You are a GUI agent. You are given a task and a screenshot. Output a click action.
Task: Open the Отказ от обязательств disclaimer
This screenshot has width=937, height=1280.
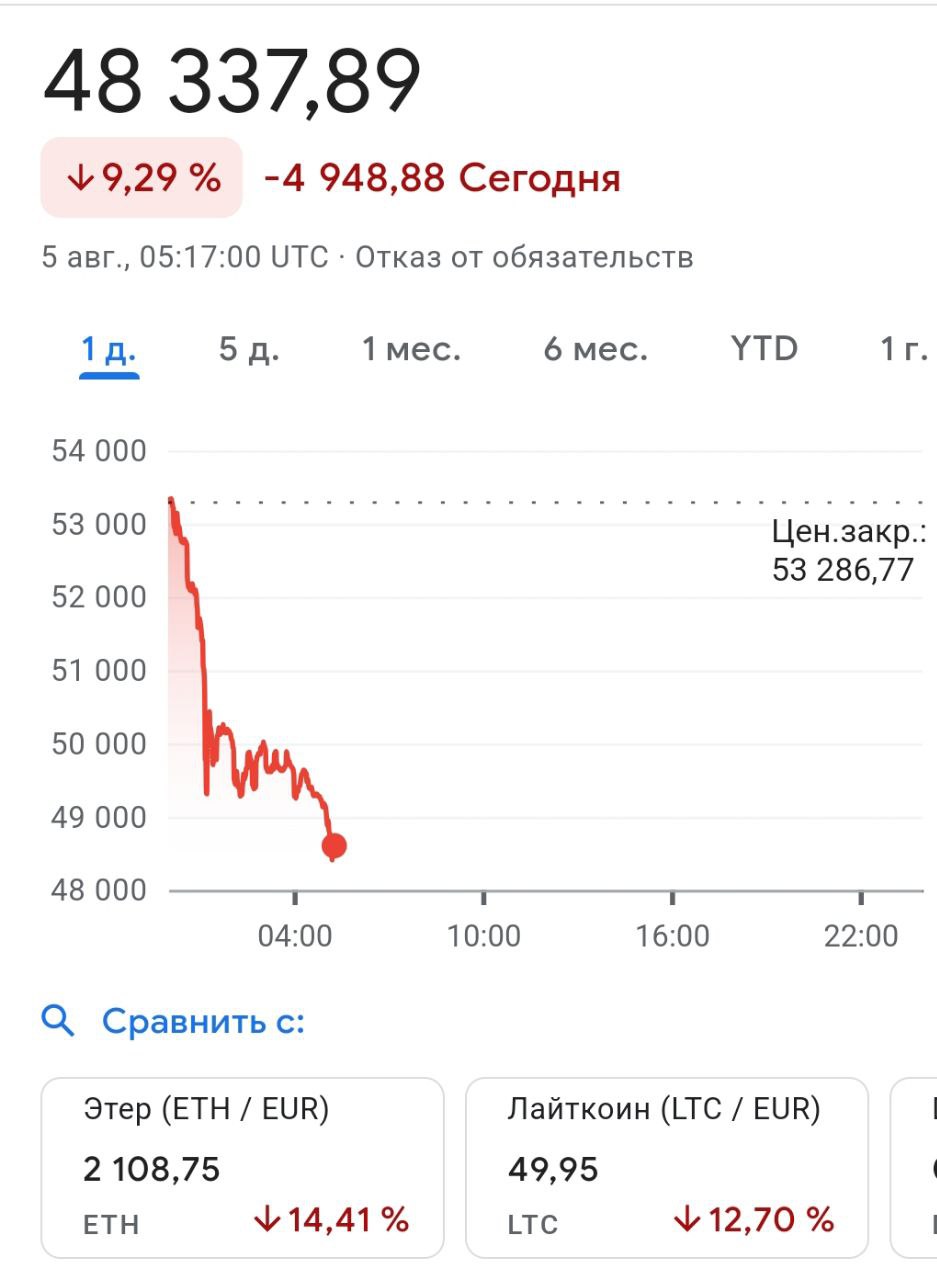click(524, 257)
